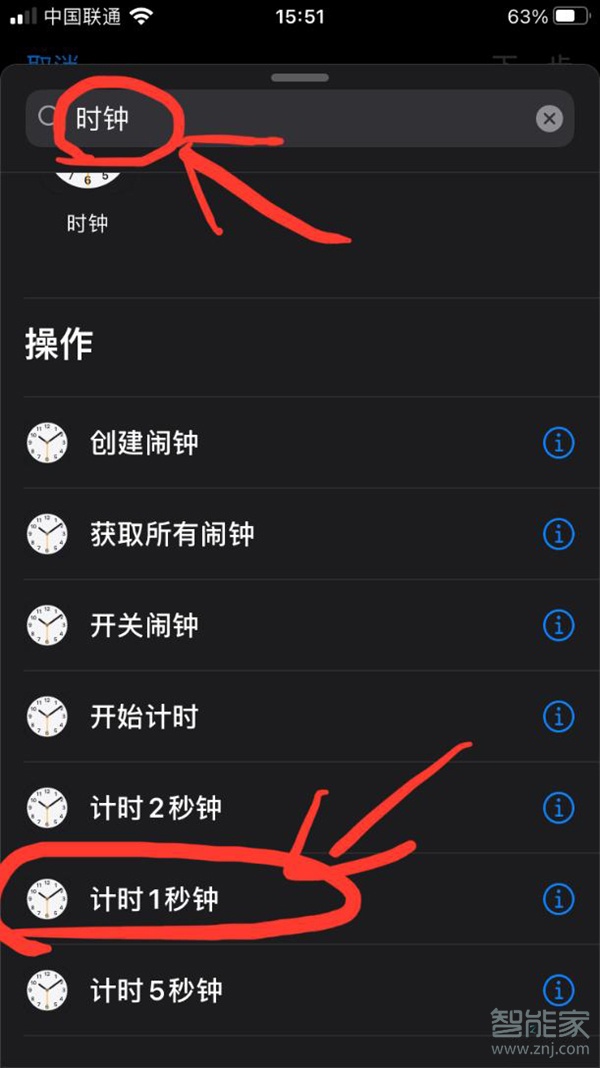Select the 计时 5 秒钟 action
The width and height of the screenshot is (600, 1068).
[x=155, y=990]
